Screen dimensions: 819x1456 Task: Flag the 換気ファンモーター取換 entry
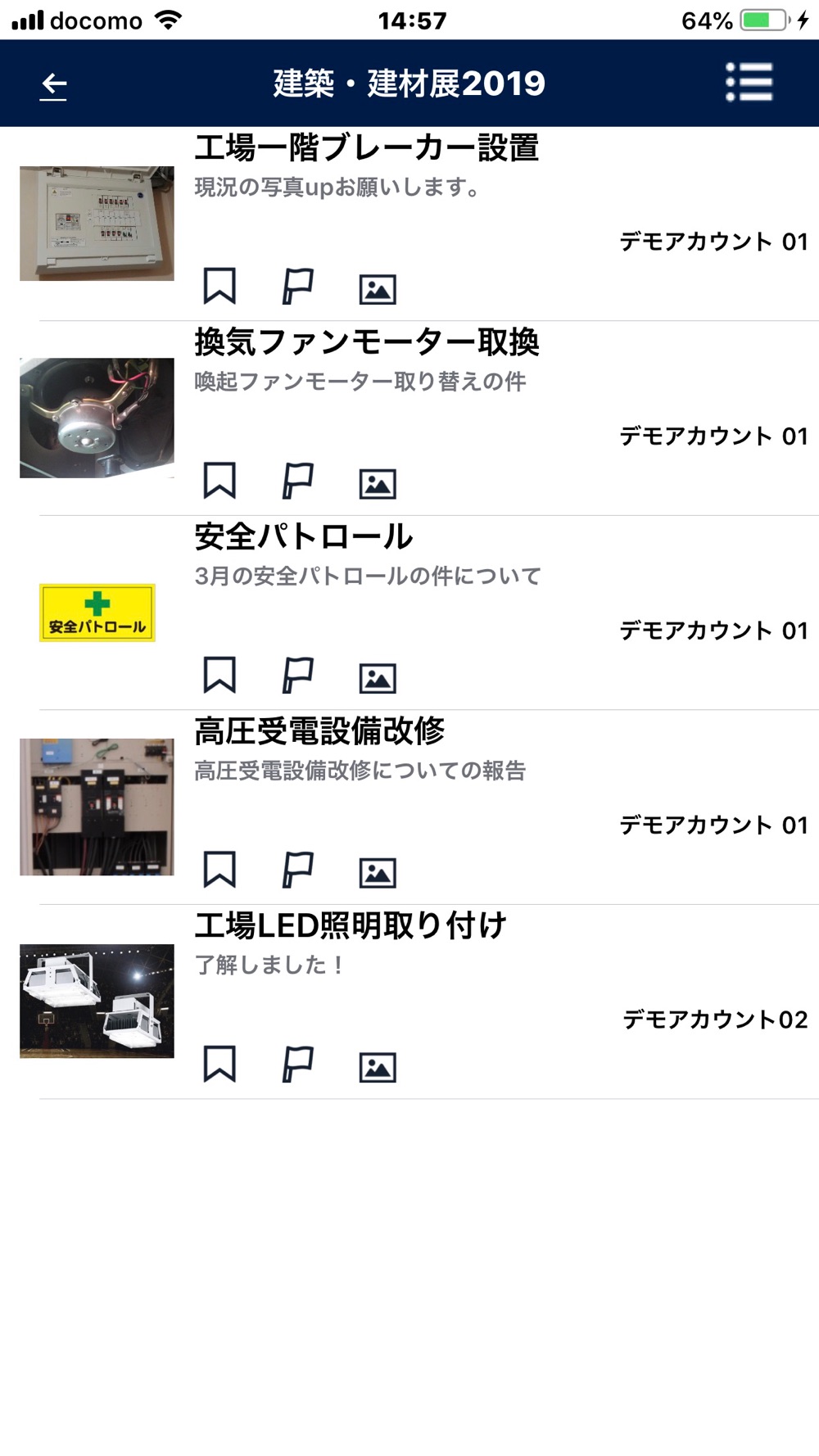point(297,481)
